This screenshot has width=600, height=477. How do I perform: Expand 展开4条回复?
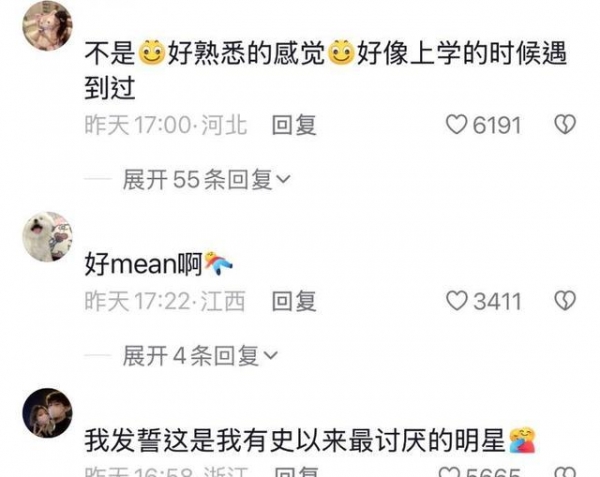tap(199, 355)
